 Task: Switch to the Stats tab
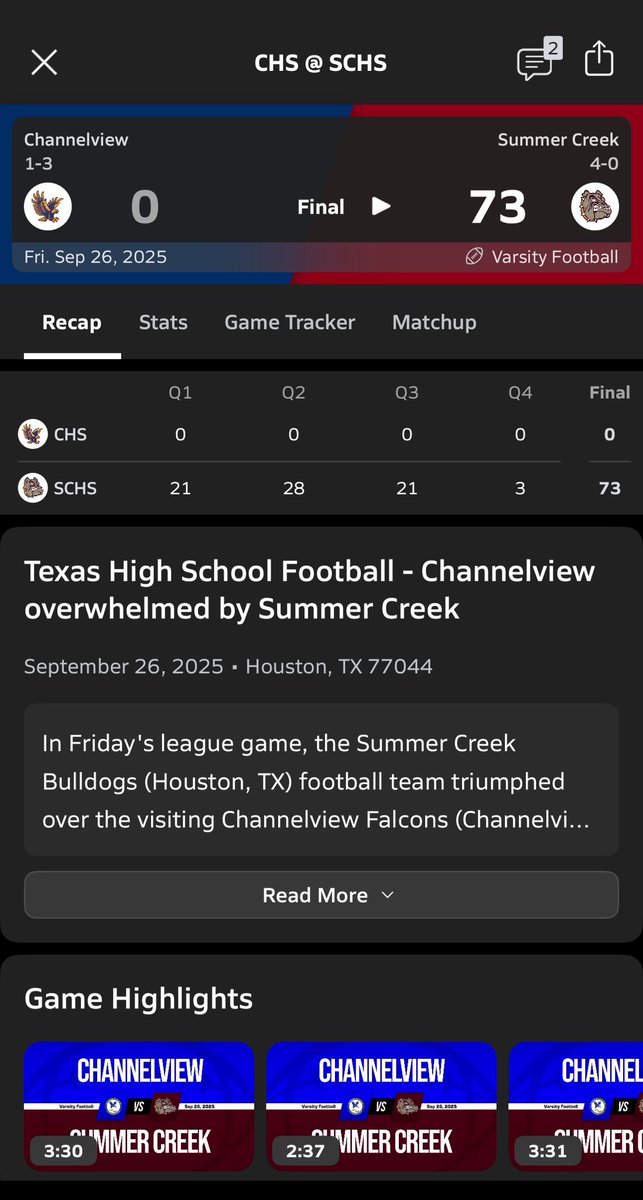click(163, 322)
